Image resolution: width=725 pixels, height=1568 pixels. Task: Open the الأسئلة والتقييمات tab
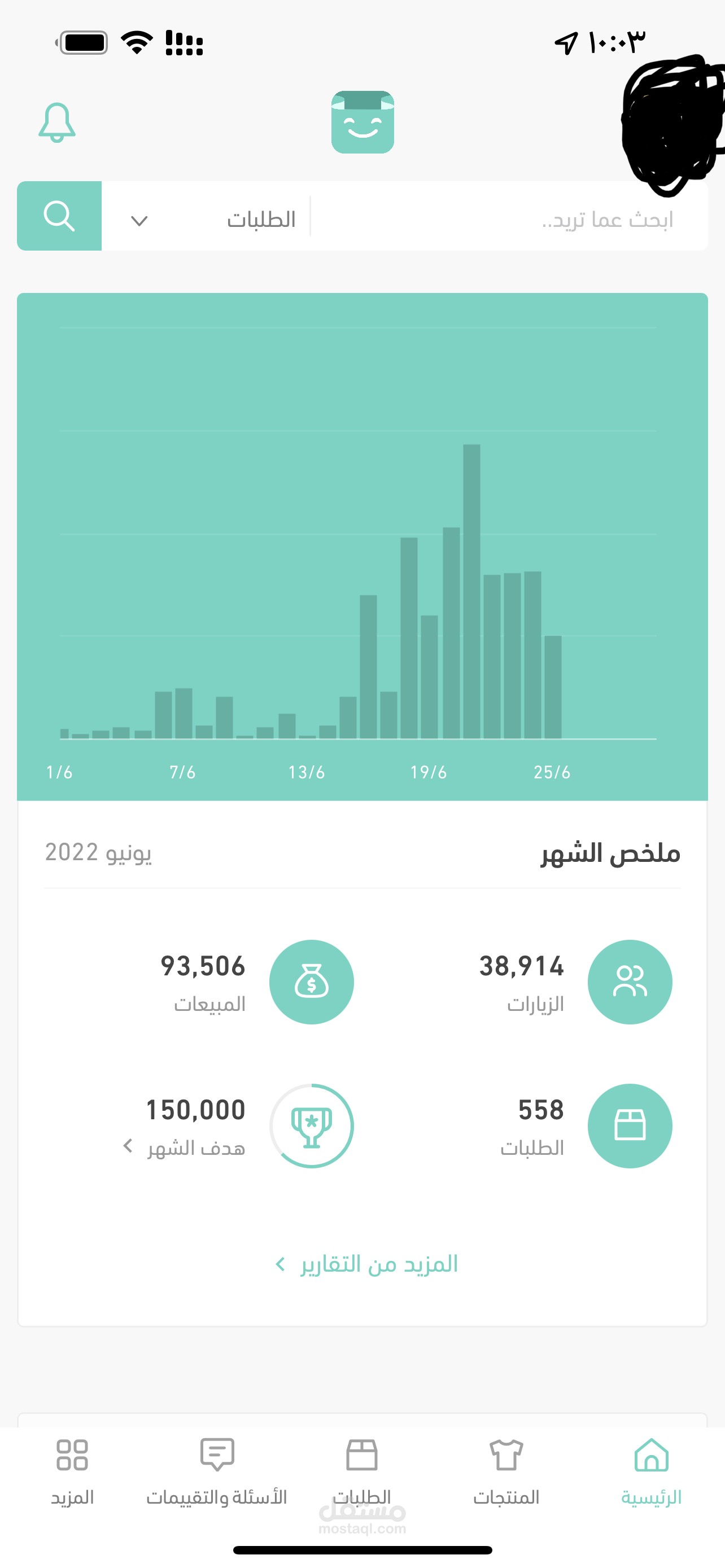(x=217, y=1469)
